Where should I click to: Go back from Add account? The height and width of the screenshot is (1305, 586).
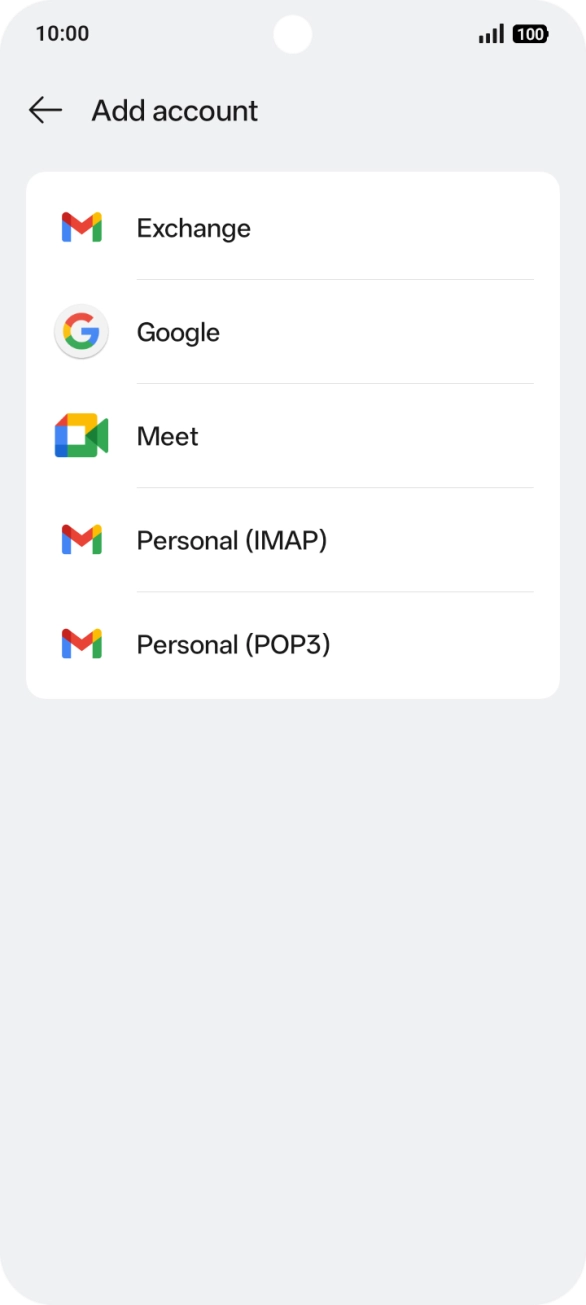(x=46, y=110)
